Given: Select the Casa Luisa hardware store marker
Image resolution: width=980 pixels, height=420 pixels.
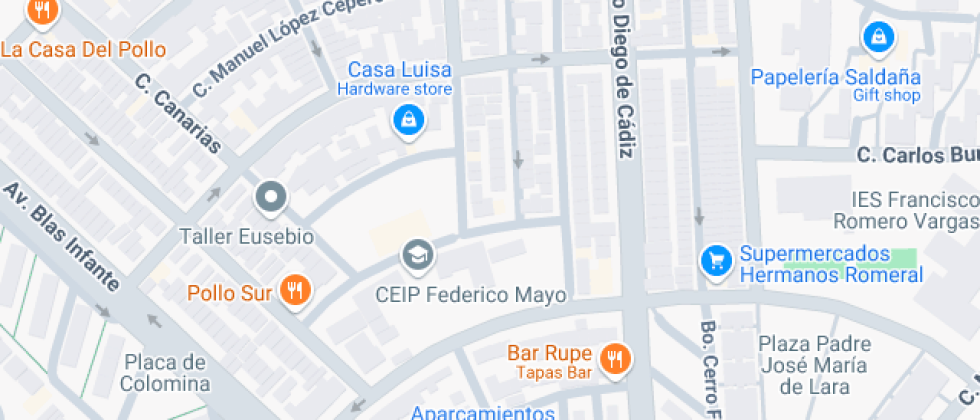Looking at the screenshot, I should pyautogui.click(x=408, y=119).
